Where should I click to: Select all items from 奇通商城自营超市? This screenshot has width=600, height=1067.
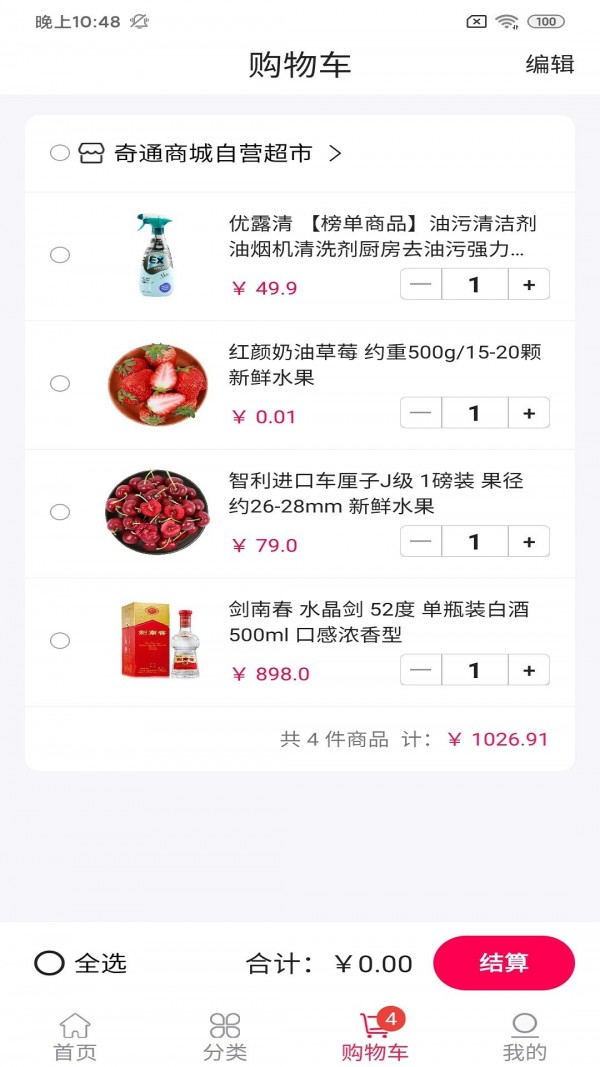point(60,153)
